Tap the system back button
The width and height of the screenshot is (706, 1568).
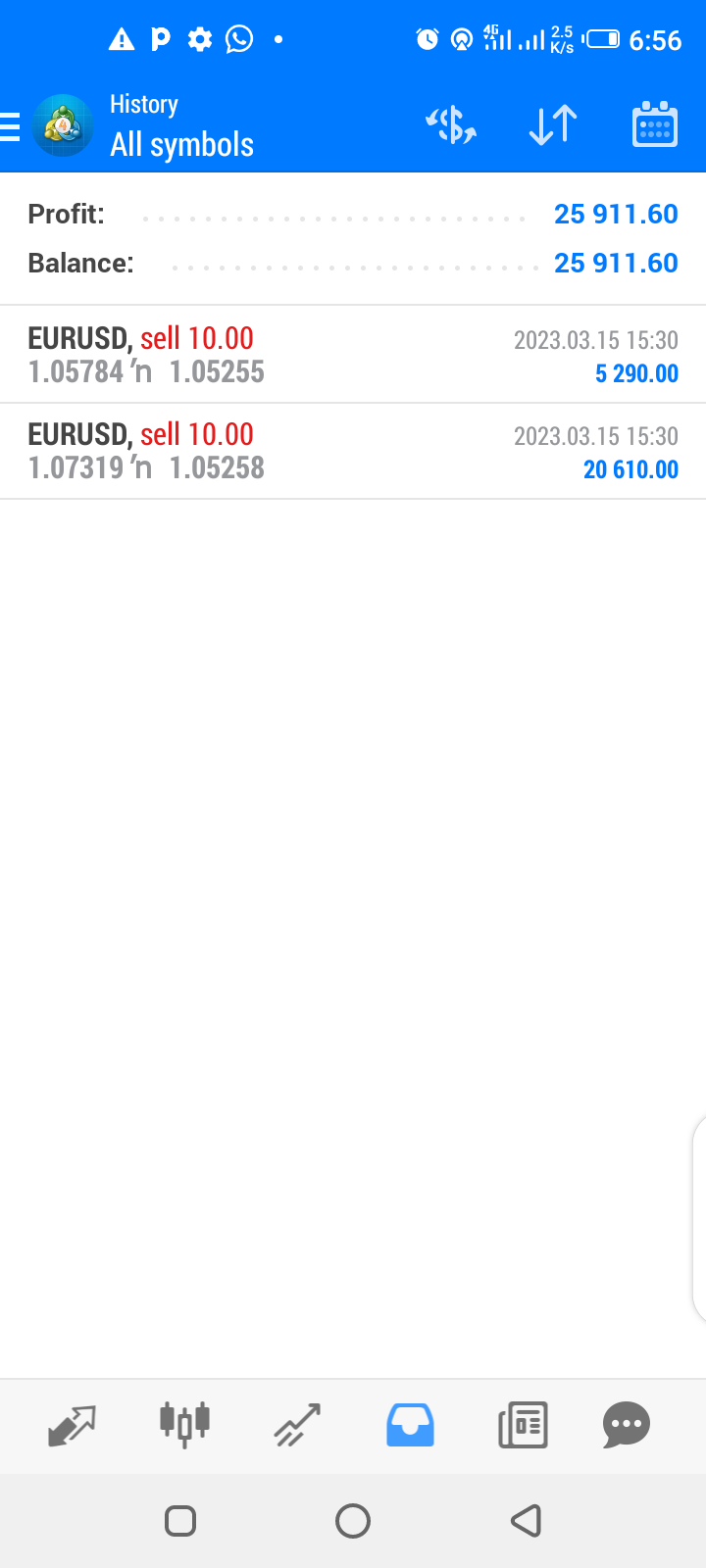[x=527, y=1521]
